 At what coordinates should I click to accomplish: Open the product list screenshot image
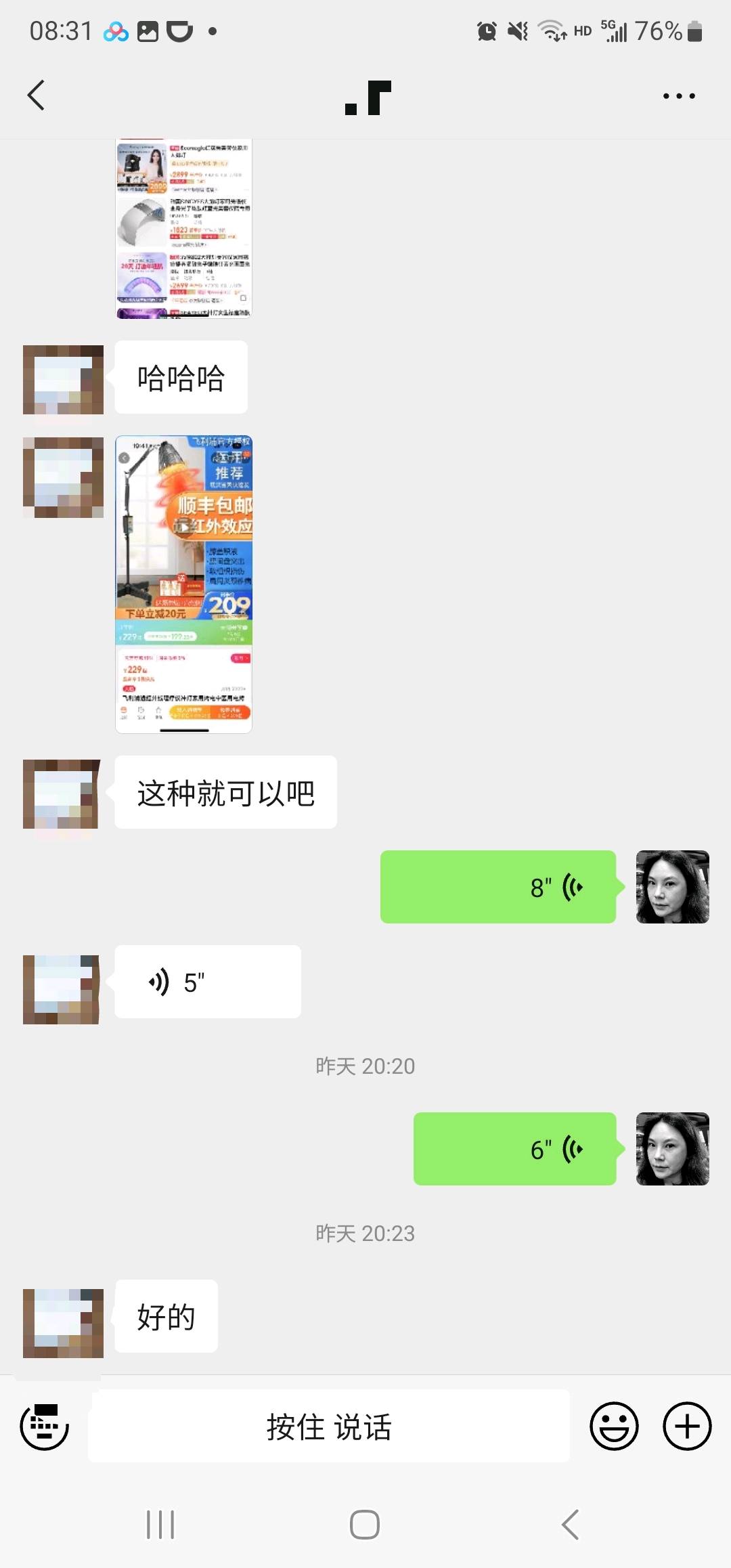click(183, 228)
